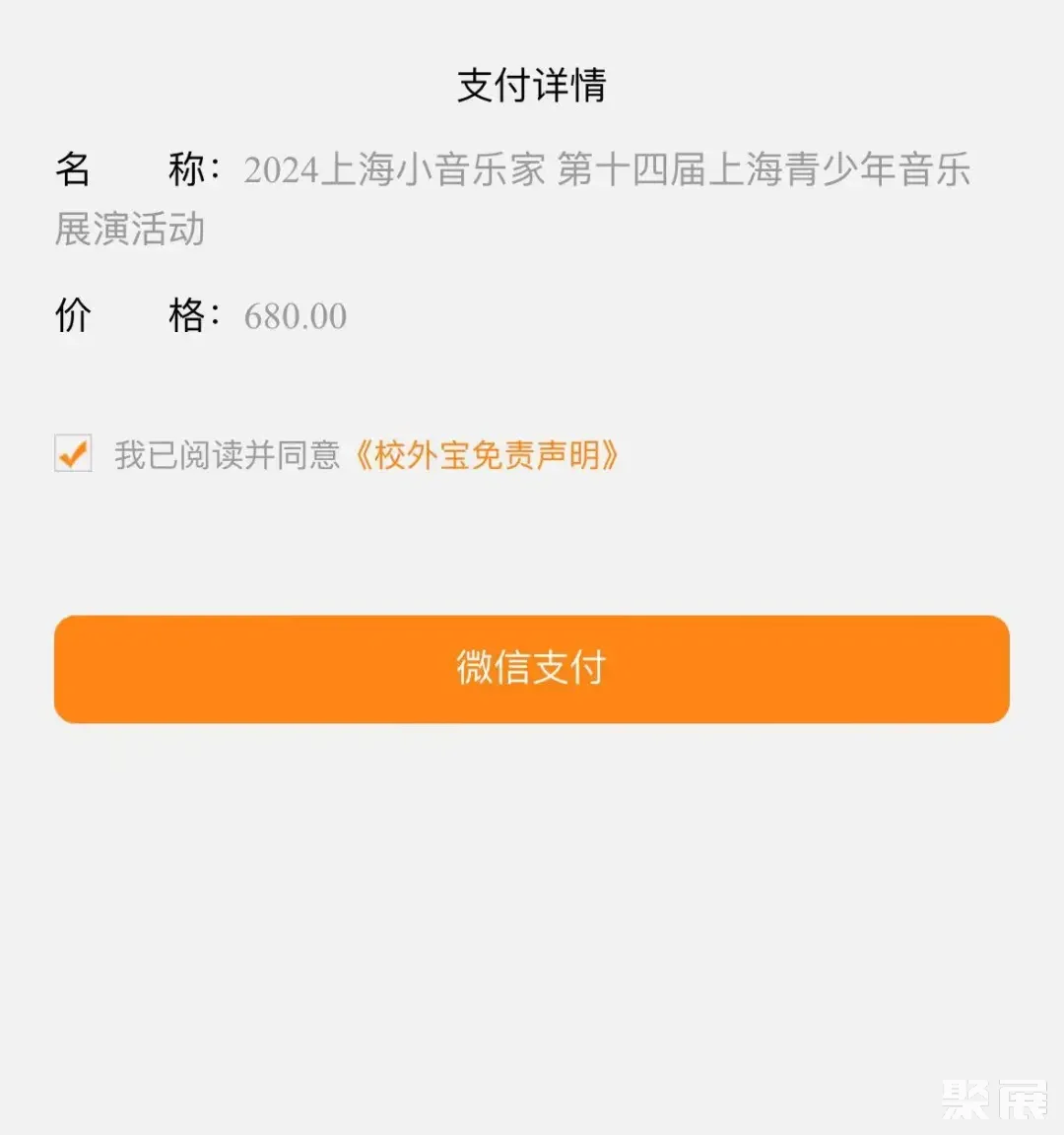
Task: Select the 微信支付 button label text
Action: click(x=532, y=667)
